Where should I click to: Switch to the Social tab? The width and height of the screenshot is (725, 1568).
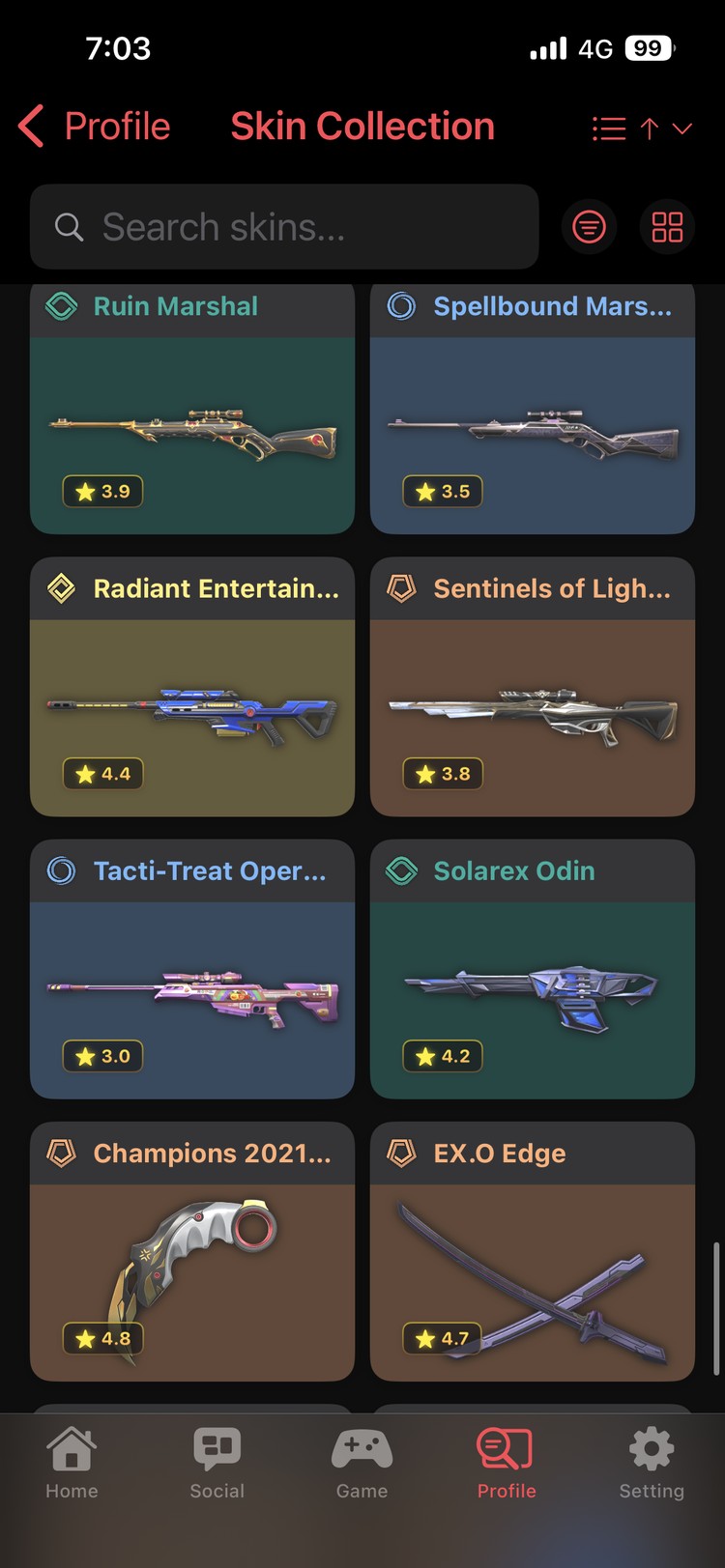pyautogui.click(x=217, y=1464)
